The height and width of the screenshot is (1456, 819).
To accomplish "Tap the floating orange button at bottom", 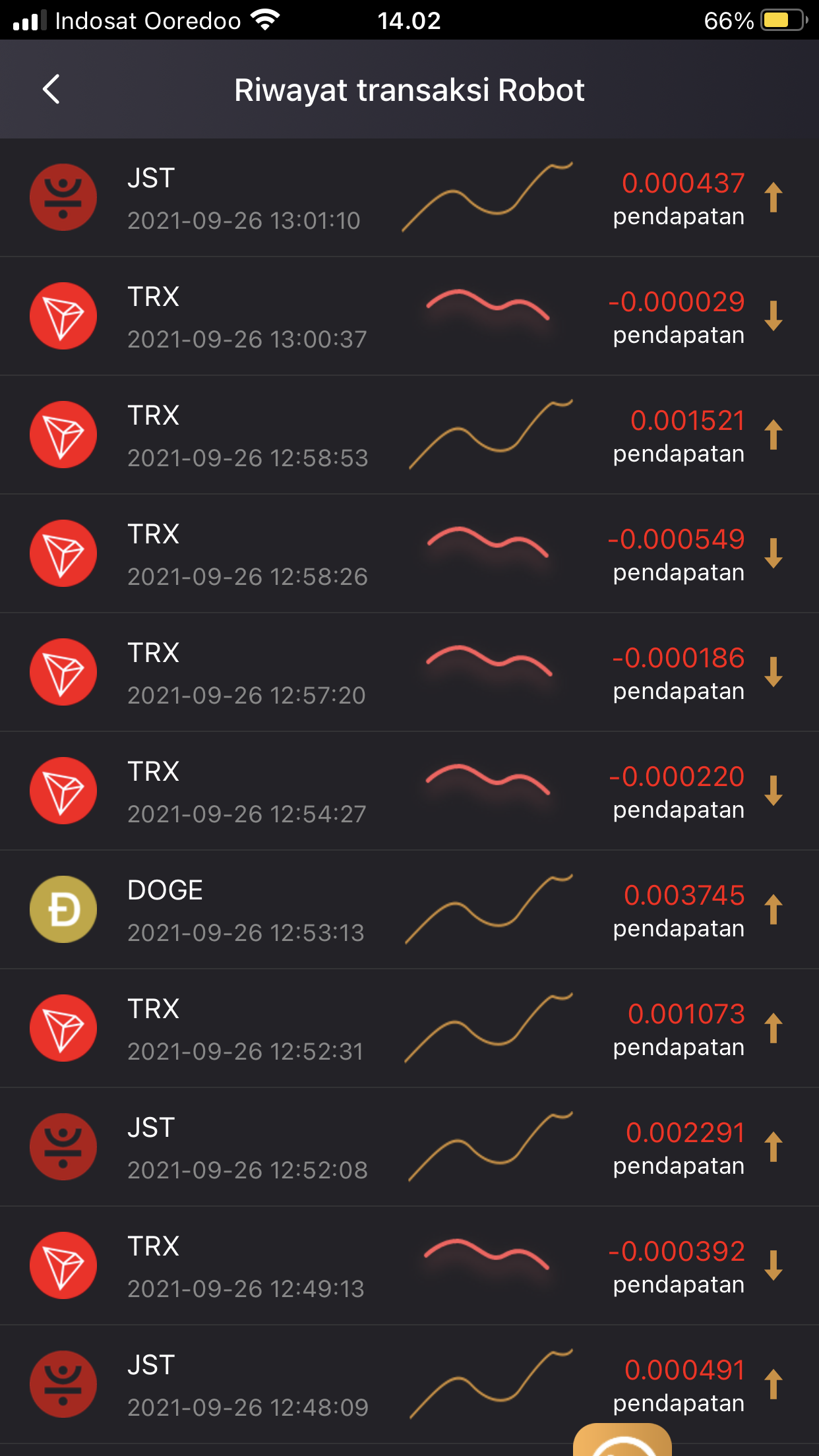I will (622, 1440).
